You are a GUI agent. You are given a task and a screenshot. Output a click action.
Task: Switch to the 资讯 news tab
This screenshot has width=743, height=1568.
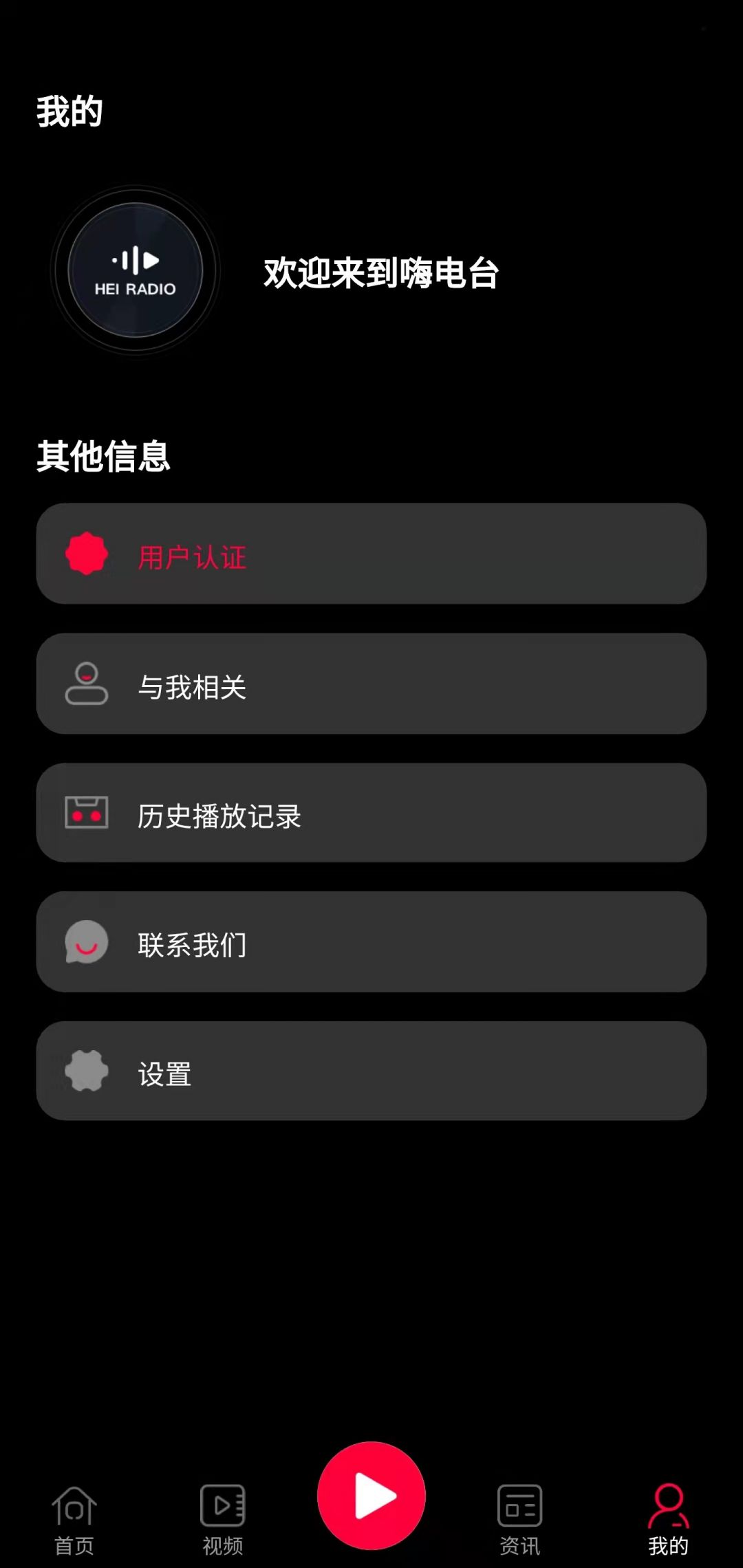click(x=520, y=1520)
